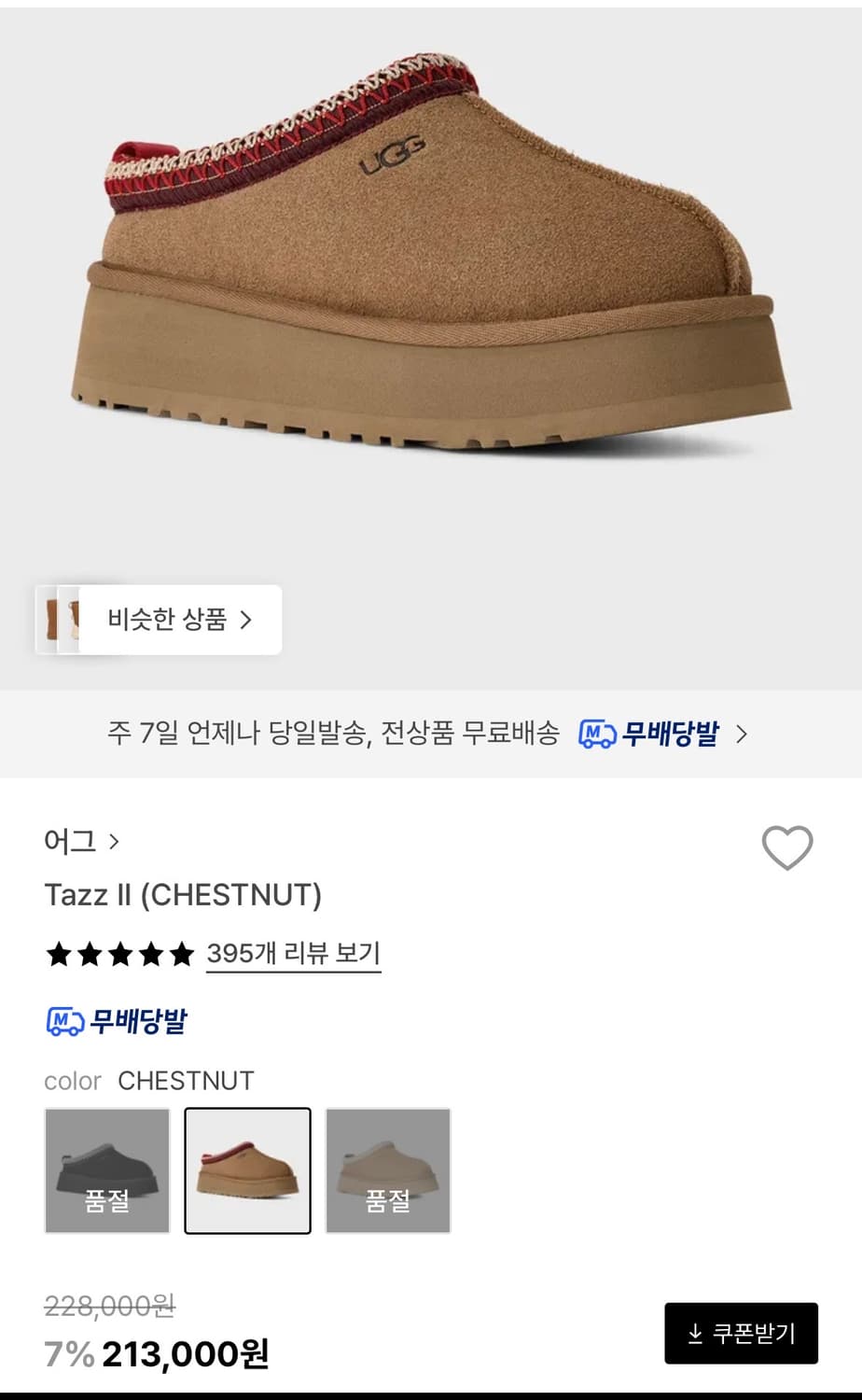Expand the 어그 brand page chevron
This screenshot has width=862, height=1400.
pos(115,841)
